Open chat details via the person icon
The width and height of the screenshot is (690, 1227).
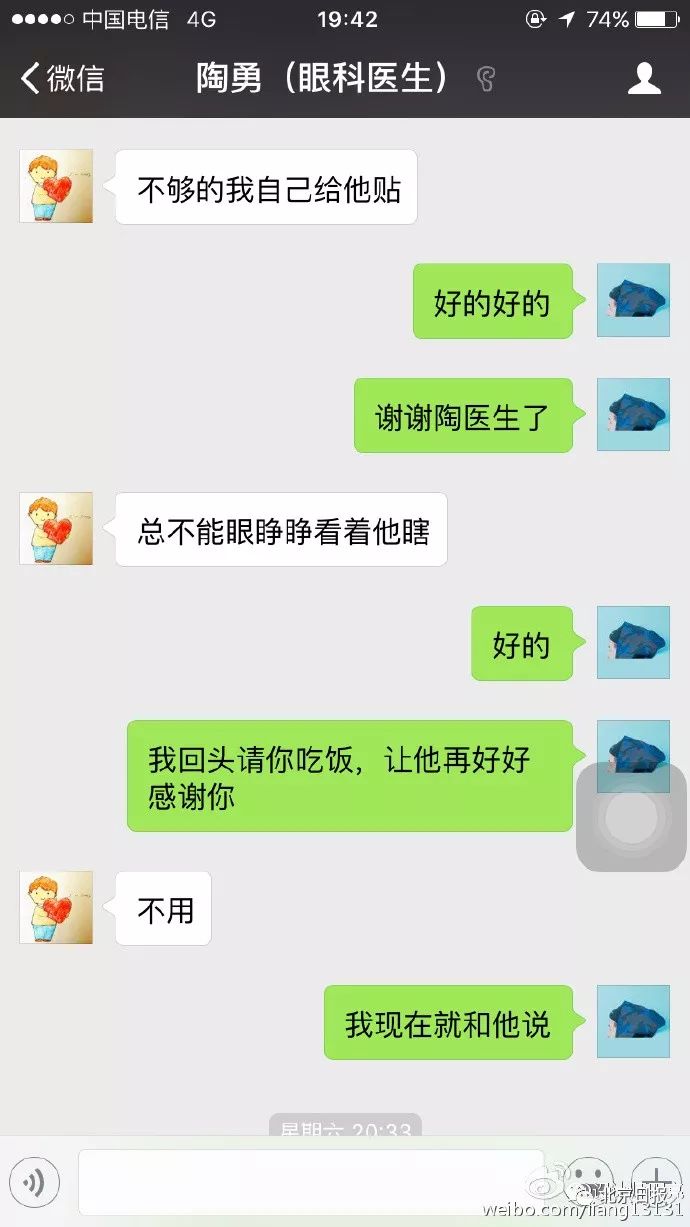pyautogui.click(x=644, y=78)
